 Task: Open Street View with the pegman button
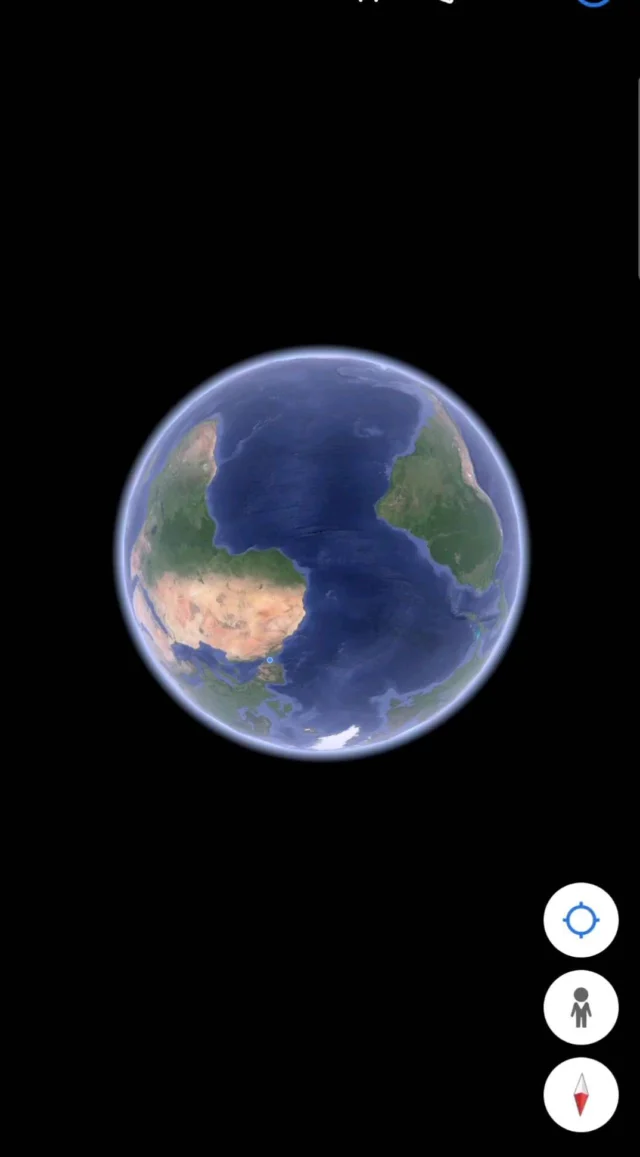tap(581, 1007)
